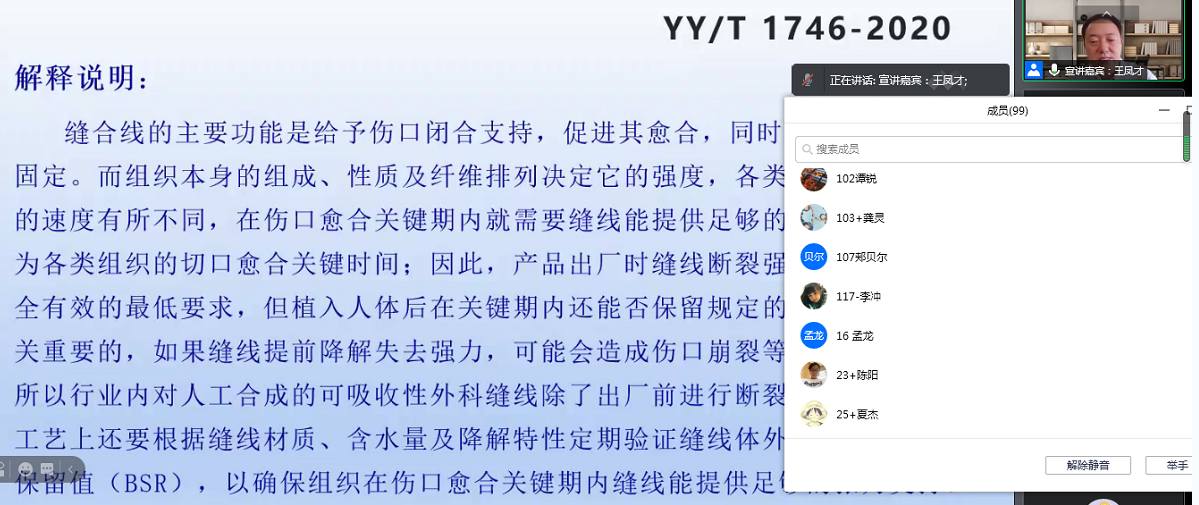This screenshot has height=505, width=1199.
Task: Select member 23+陈阳 in the list
Action: [x=858, y=374]
